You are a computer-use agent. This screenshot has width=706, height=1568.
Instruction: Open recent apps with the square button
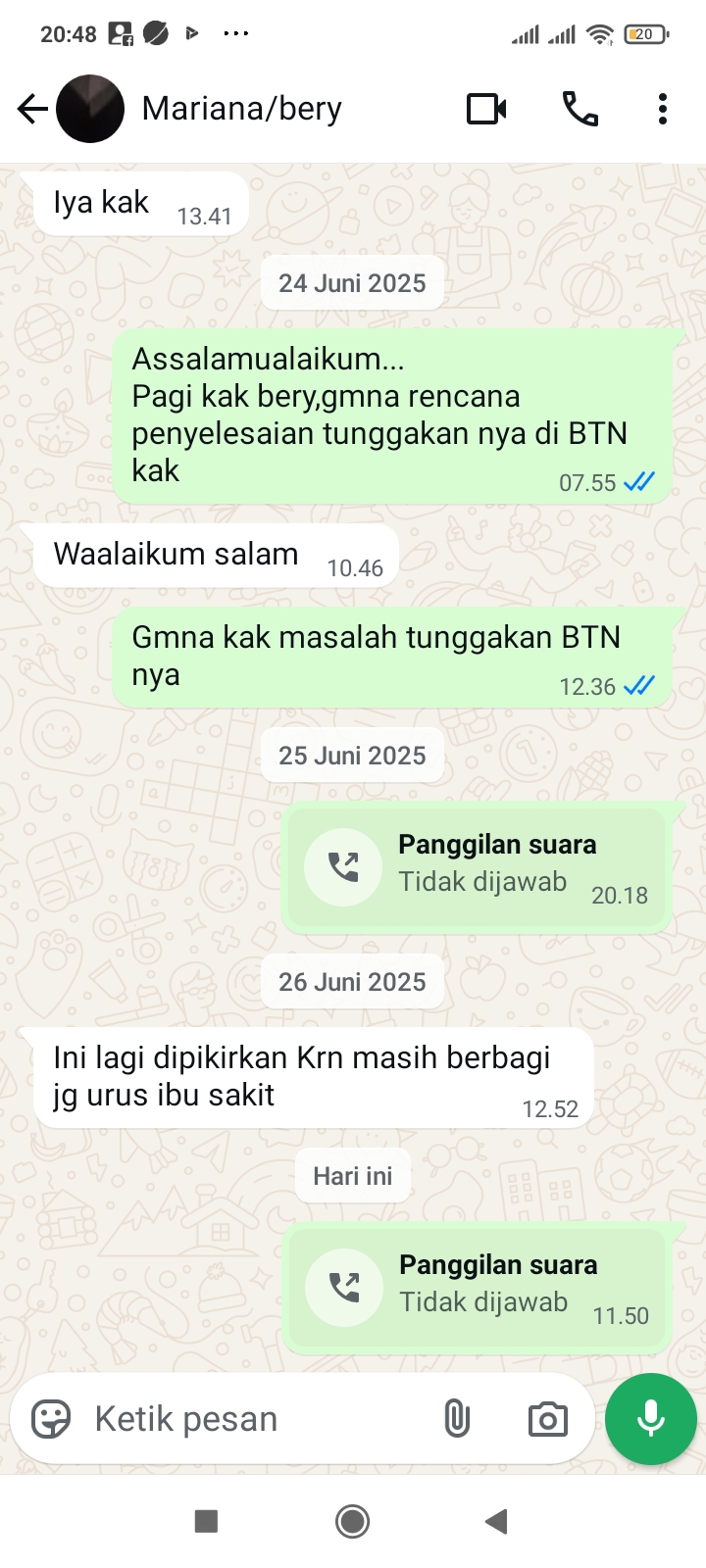206,1521
